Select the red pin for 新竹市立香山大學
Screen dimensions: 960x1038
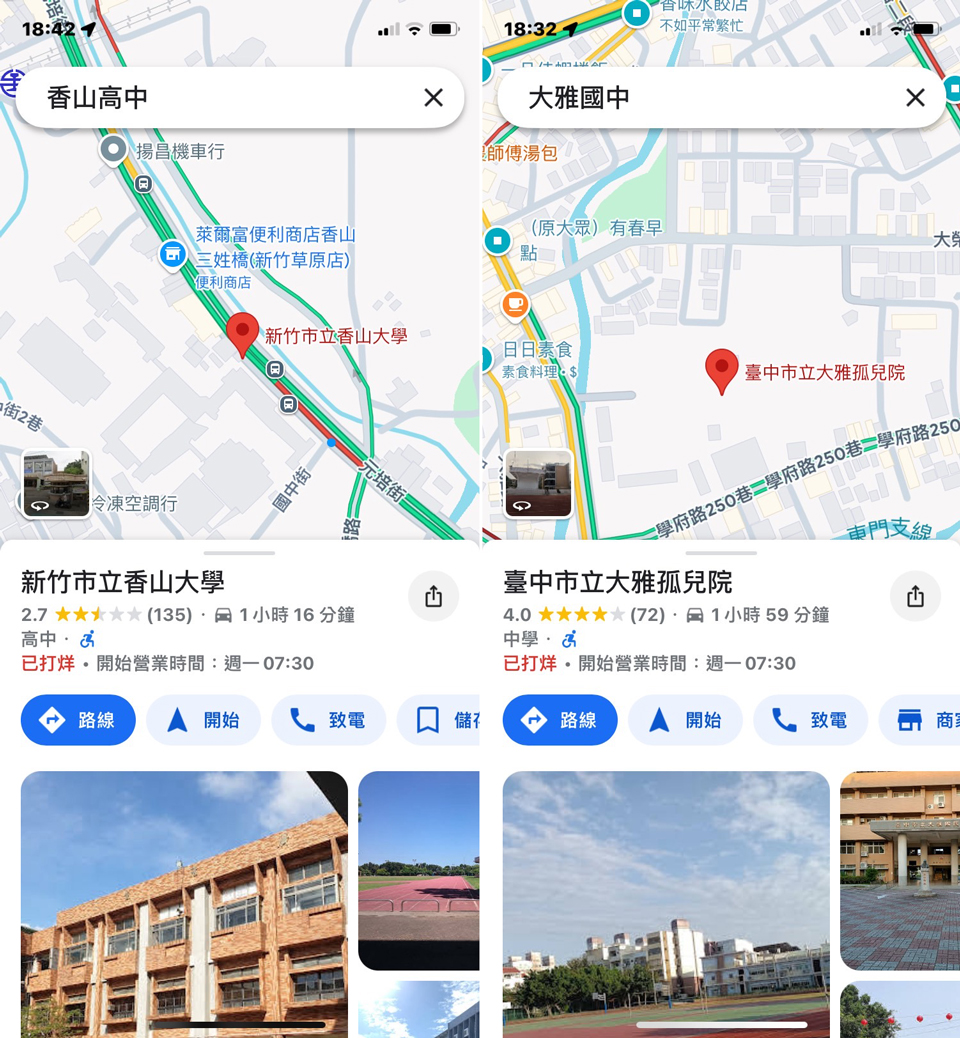point(243,330)
